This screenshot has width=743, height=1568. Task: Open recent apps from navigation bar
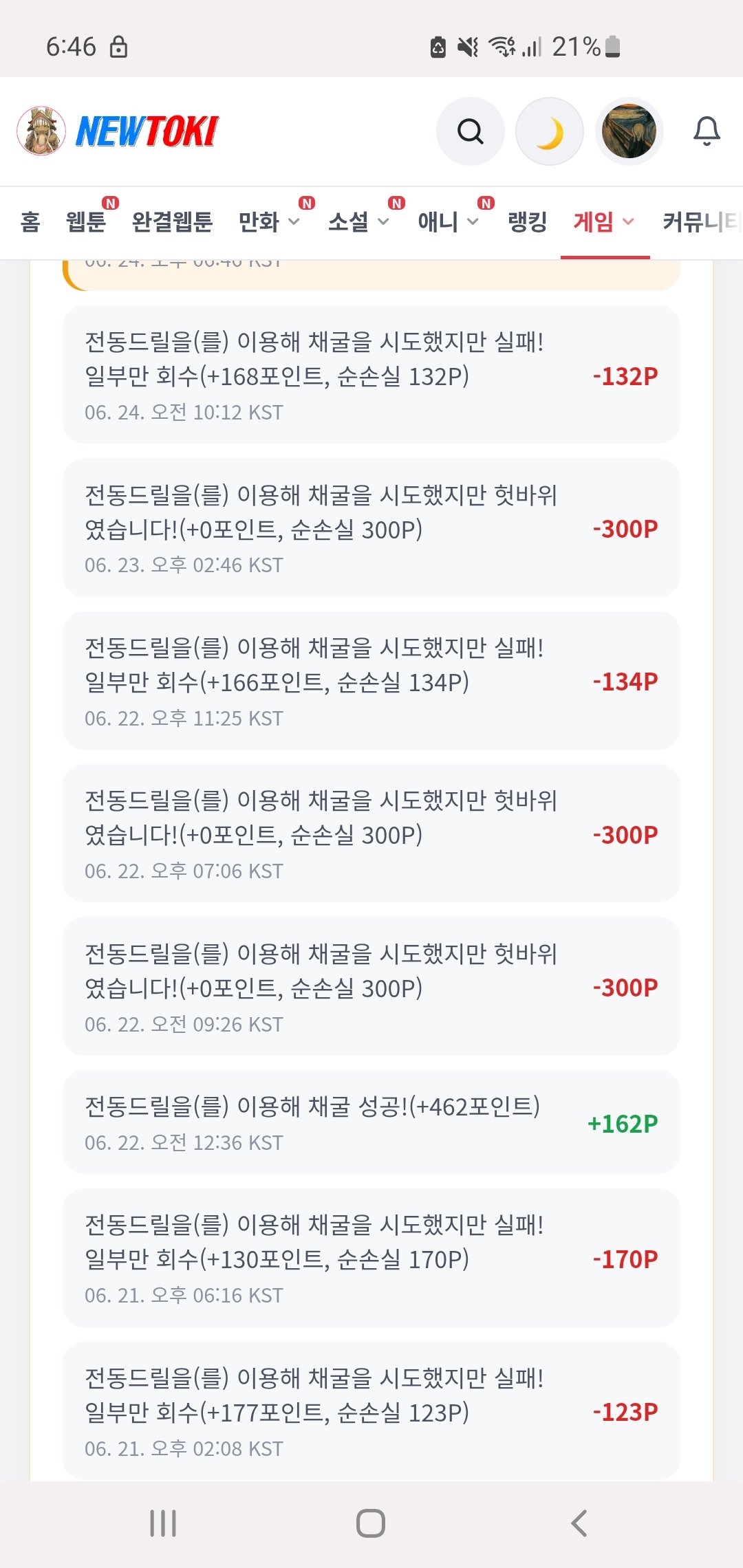coord(163,1523)
